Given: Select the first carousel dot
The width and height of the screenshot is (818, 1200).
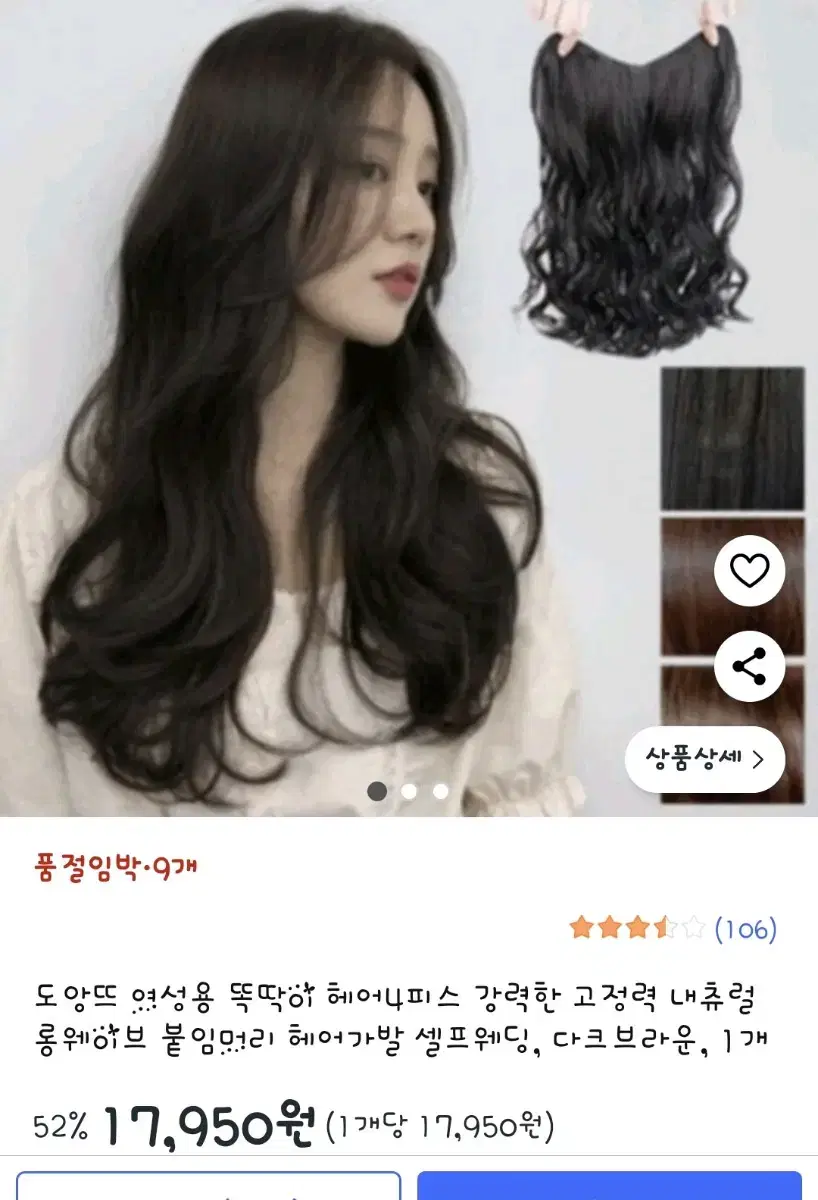Looking at the screenshot, I should tap(378, 792).
